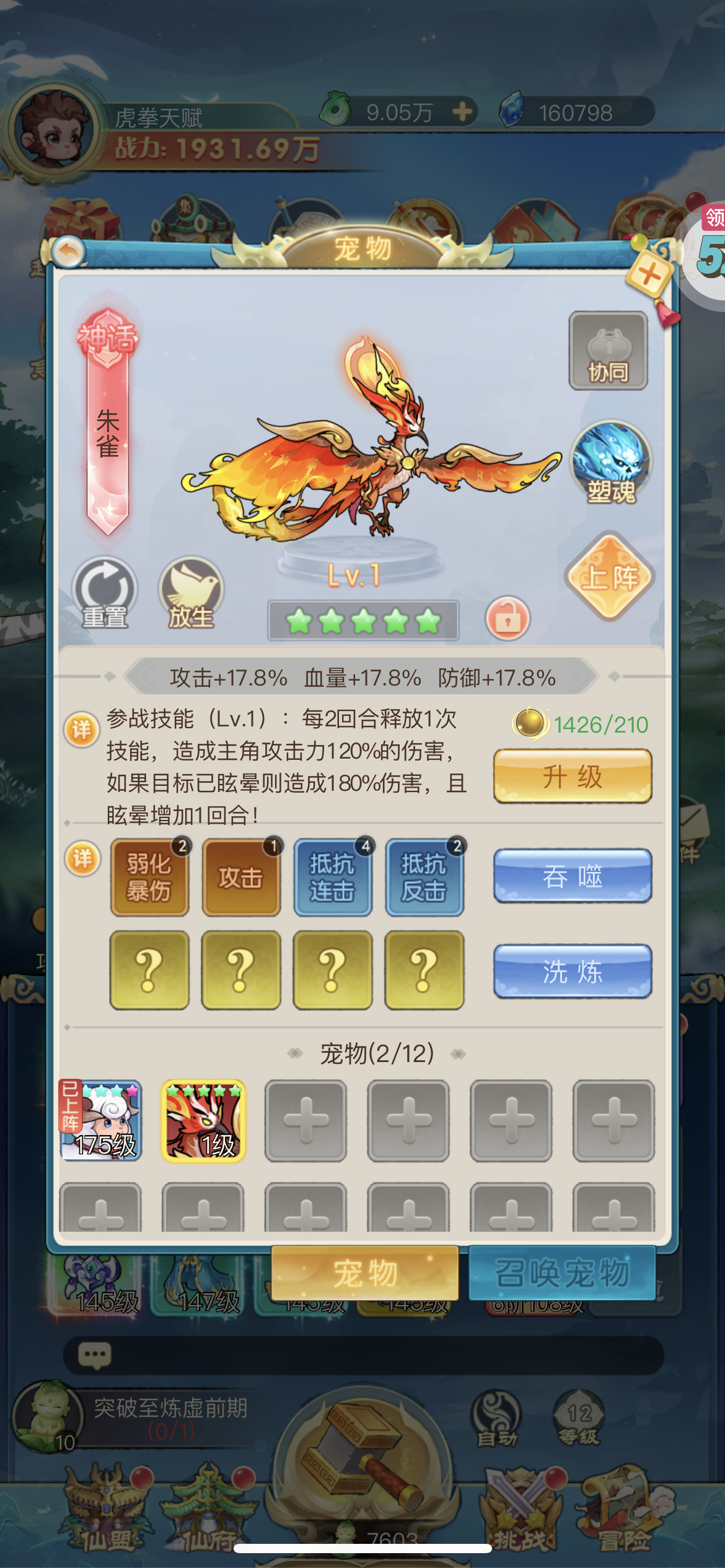This screenshot has height=1568, width=725.
Task: Switch to the 宠物 bottom tab
Action: point(365,1273)
